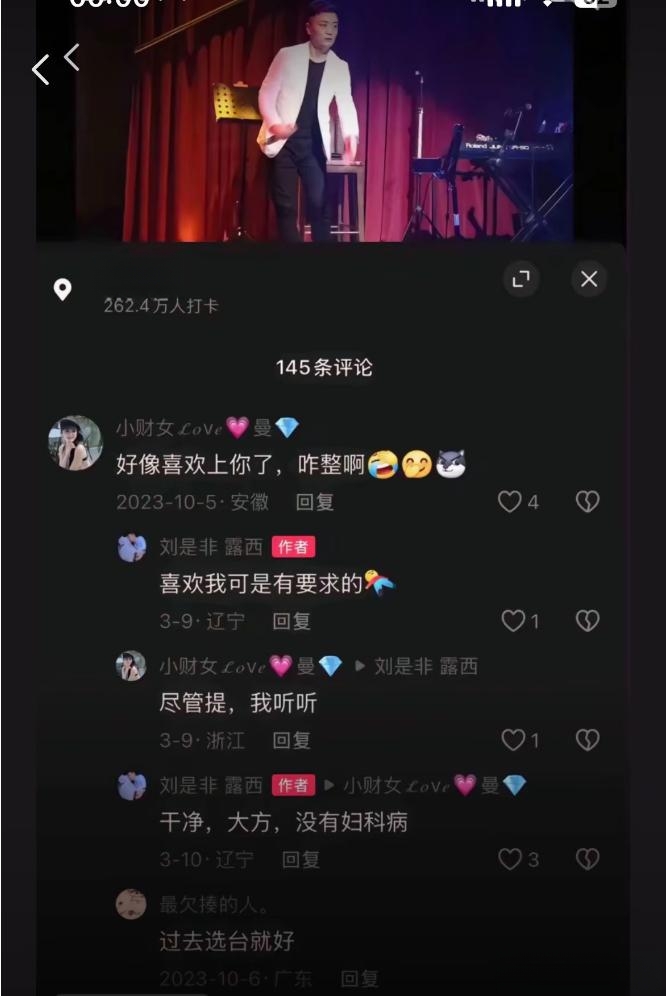Open 最欠揍的人 profile avatar
The height and width of the screenshot is (996, 666).
point(131,905)
